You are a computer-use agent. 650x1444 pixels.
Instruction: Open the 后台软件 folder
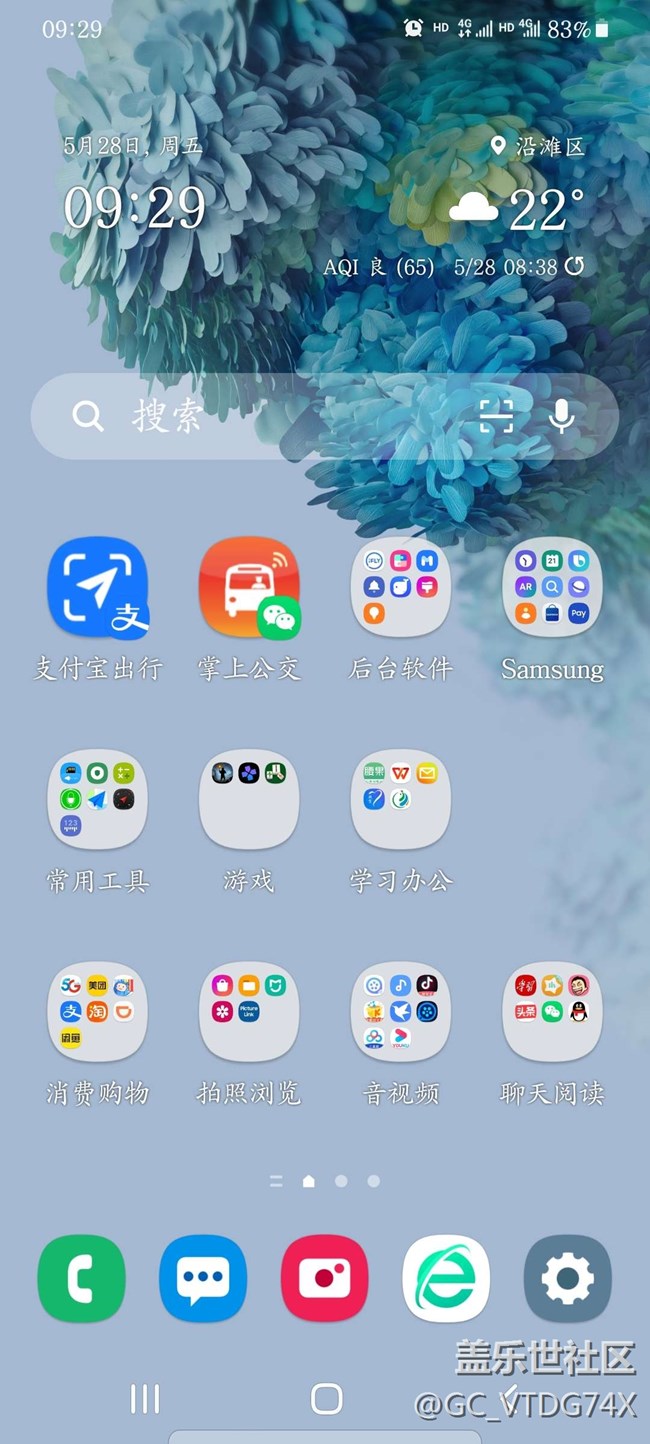pos(400,587)
